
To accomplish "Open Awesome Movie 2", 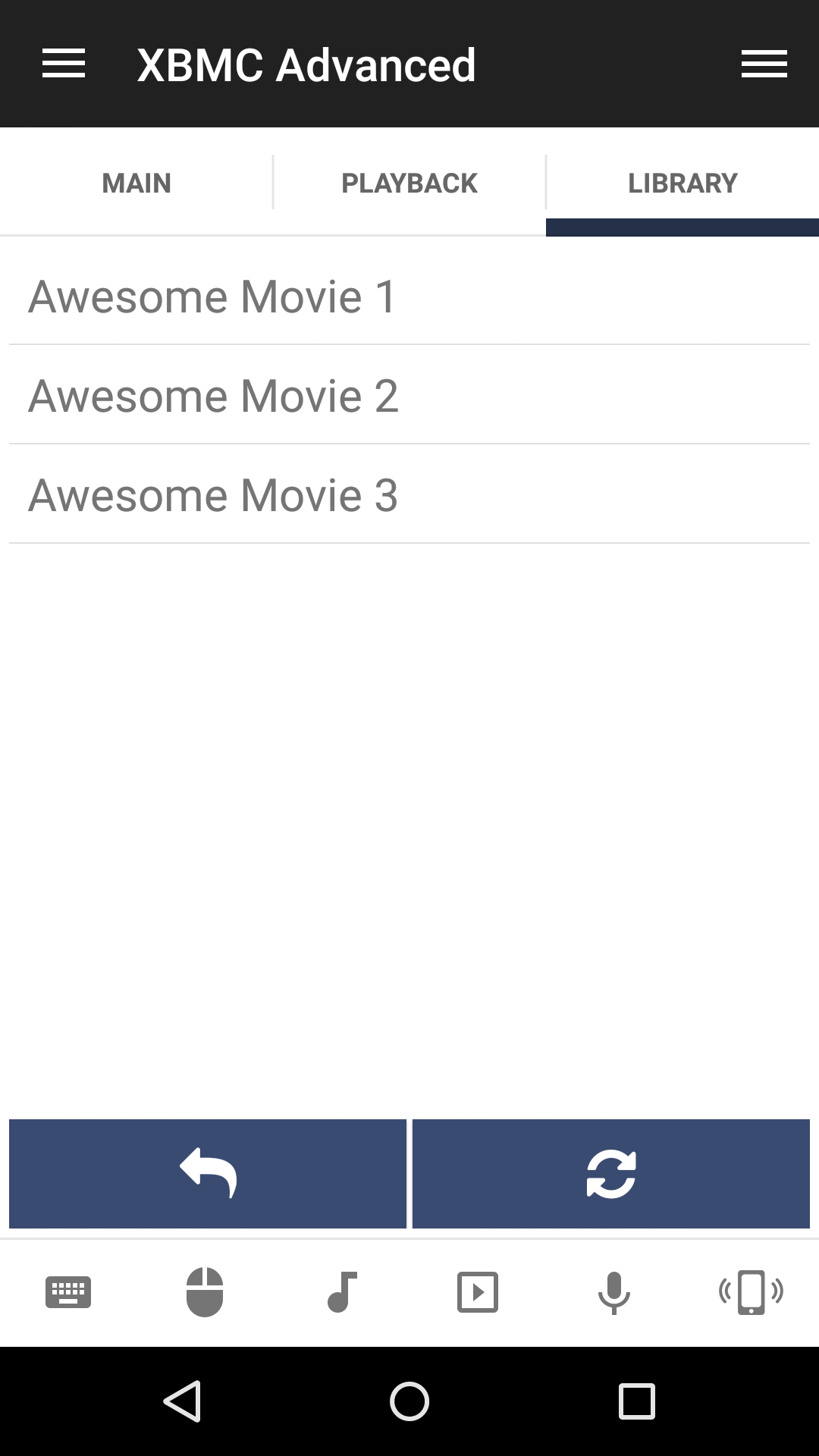I will [409, 395].
